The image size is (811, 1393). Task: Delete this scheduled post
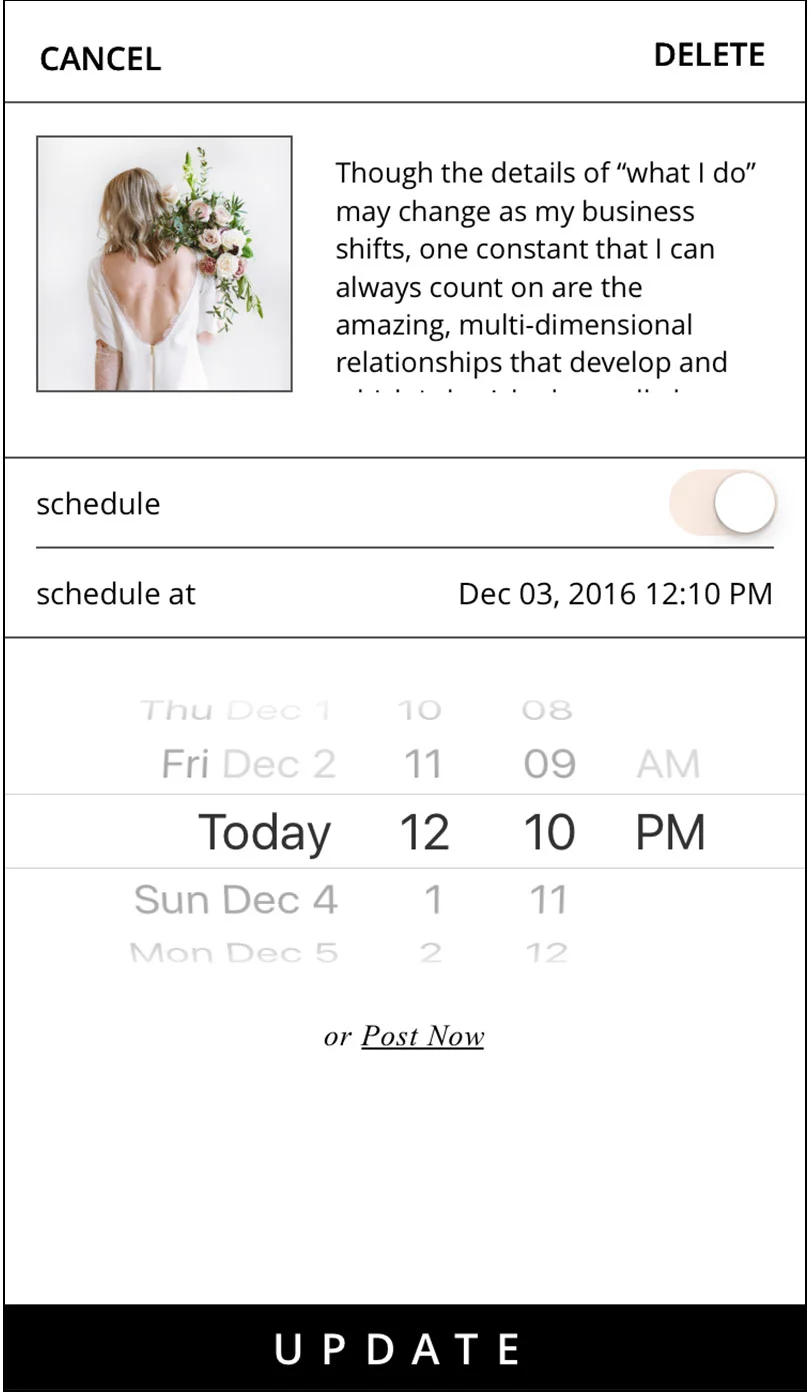pos(709,55)
